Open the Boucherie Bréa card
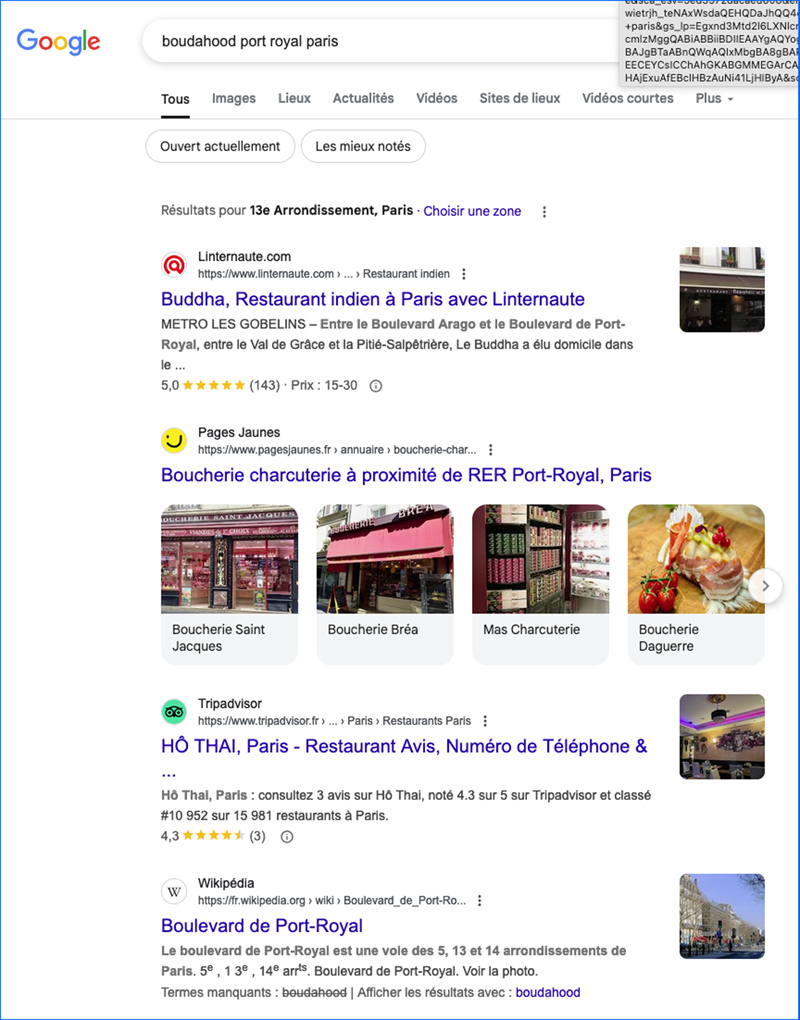This screenshot has width=800, height=1020. [x=385, y=584]
